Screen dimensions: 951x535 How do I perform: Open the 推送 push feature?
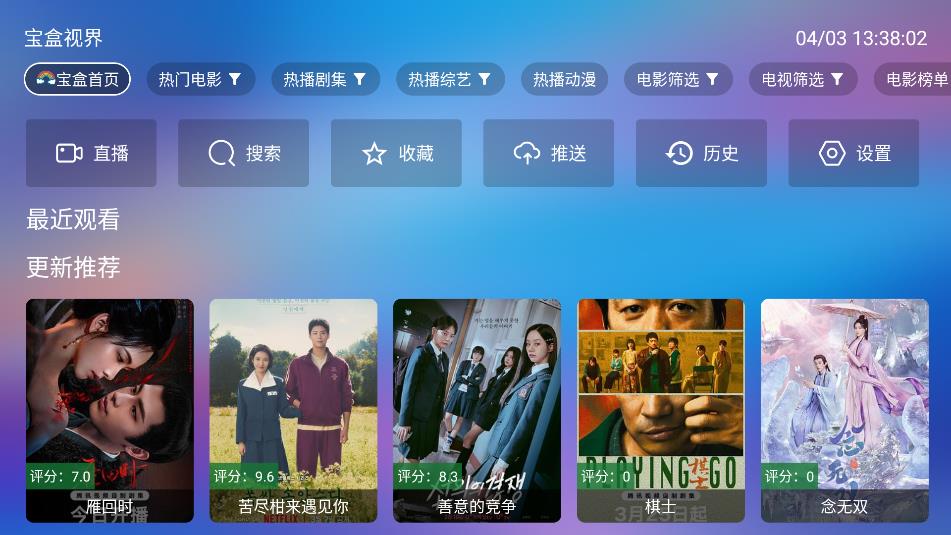pos(548,153)
